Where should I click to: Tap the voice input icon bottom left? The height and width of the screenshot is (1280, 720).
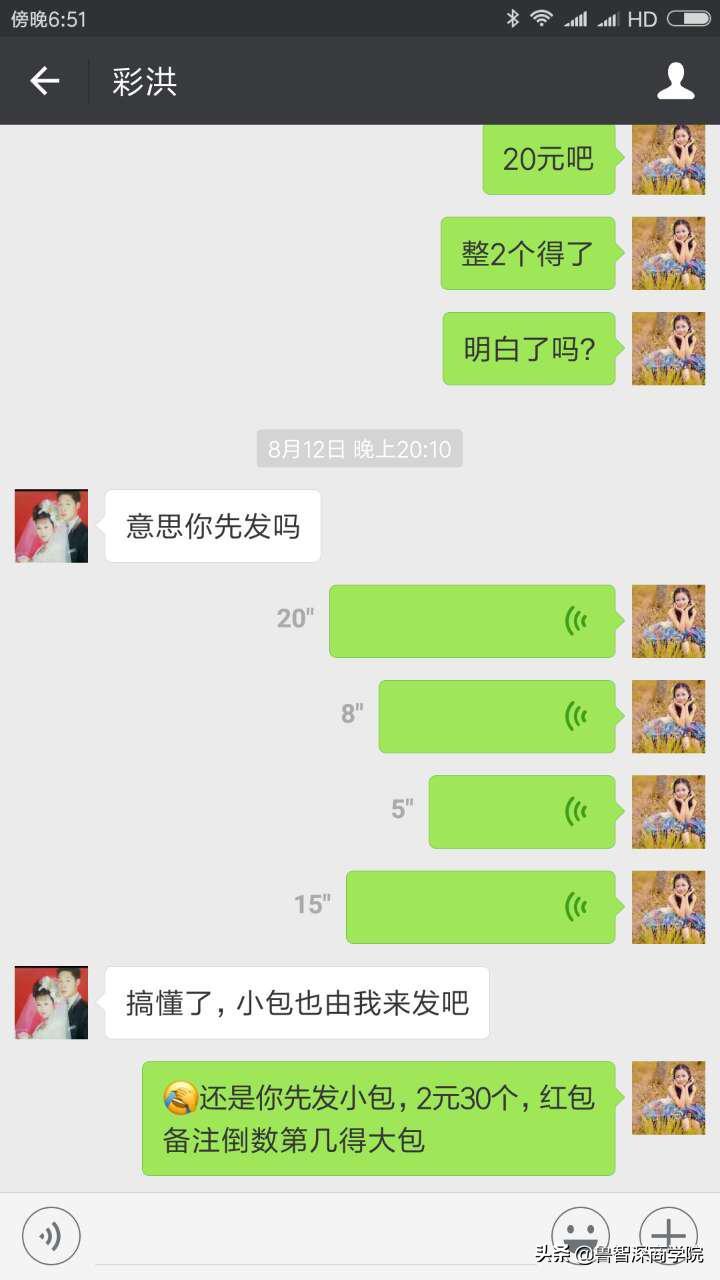pos(50,1236)
